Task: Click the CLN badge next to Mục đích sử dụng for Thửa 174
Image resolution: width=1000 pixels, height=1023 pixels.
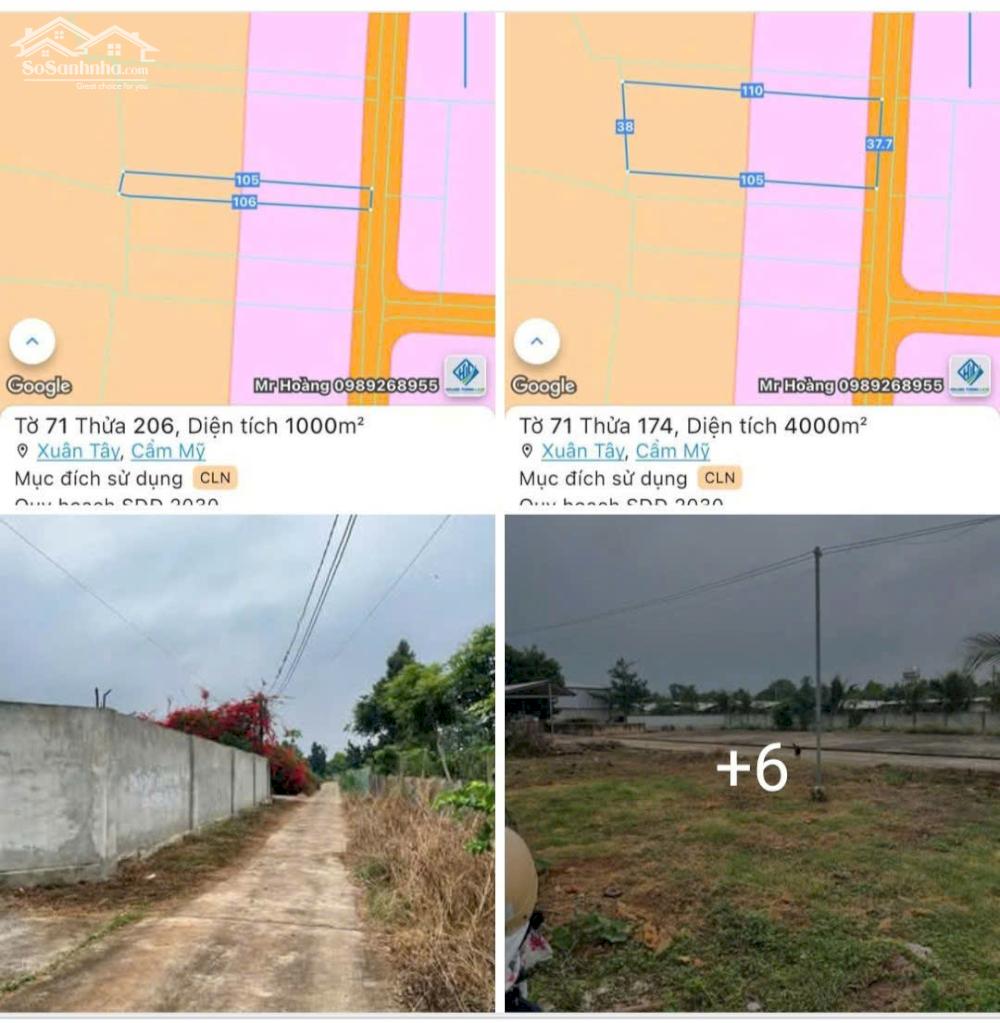Action: point(722,478)
